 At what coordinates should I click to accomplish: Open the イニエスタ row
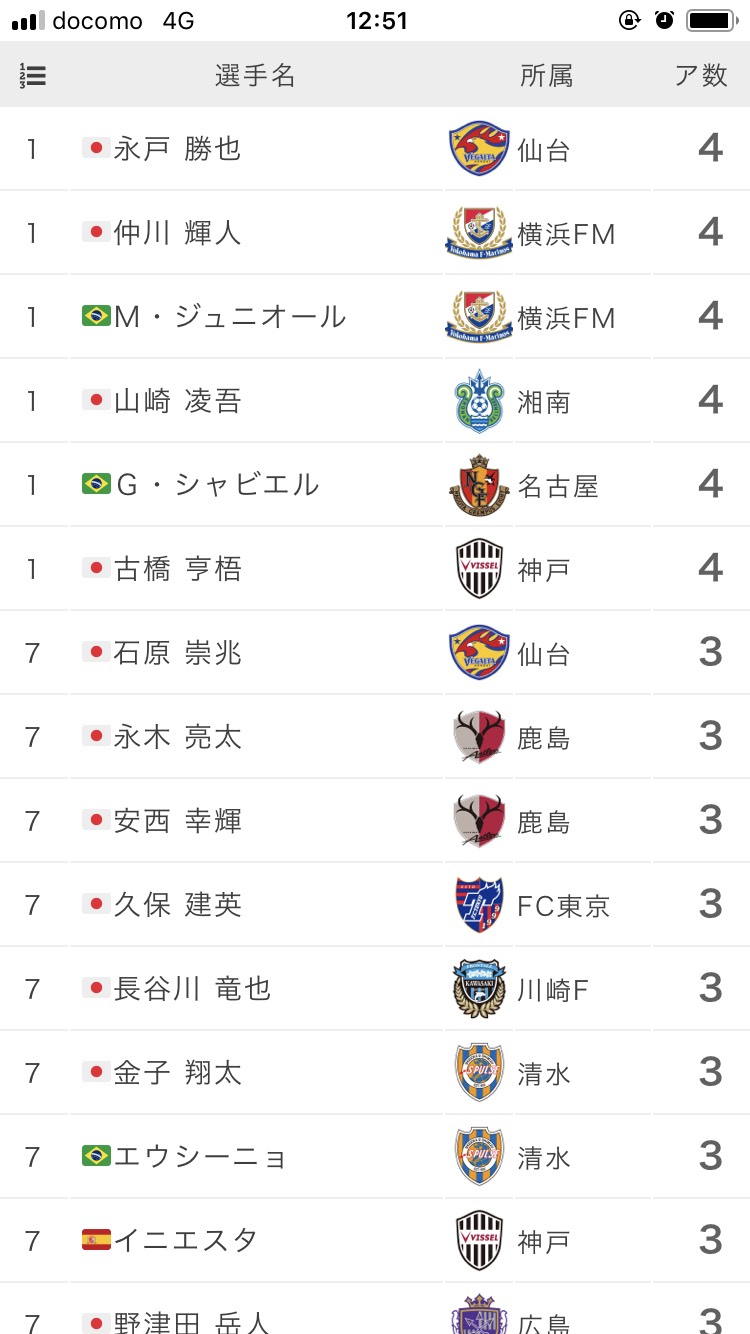[185, 1241]
